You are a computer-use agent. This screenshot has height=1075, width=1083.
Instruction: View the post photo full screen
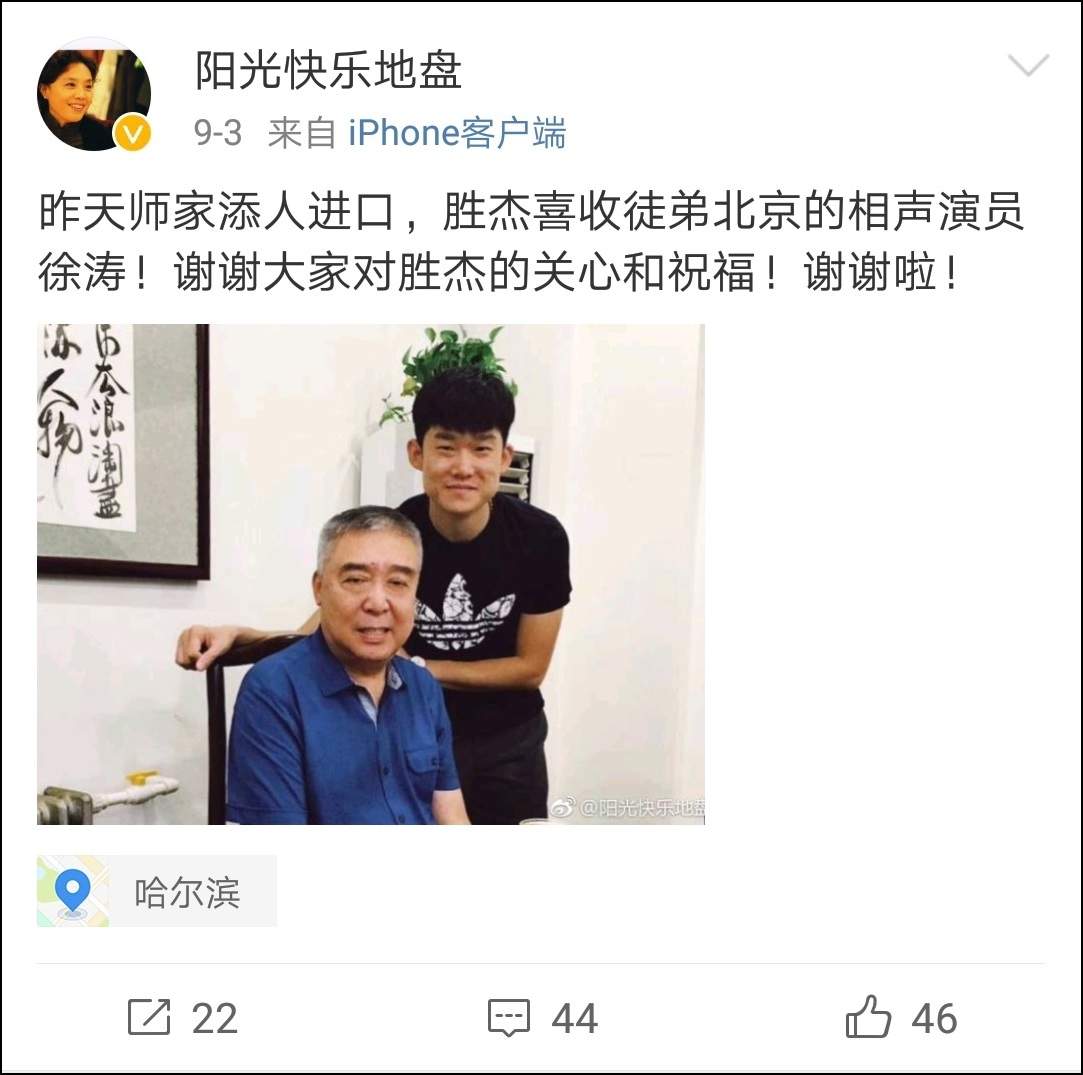(x=370, y=573)
